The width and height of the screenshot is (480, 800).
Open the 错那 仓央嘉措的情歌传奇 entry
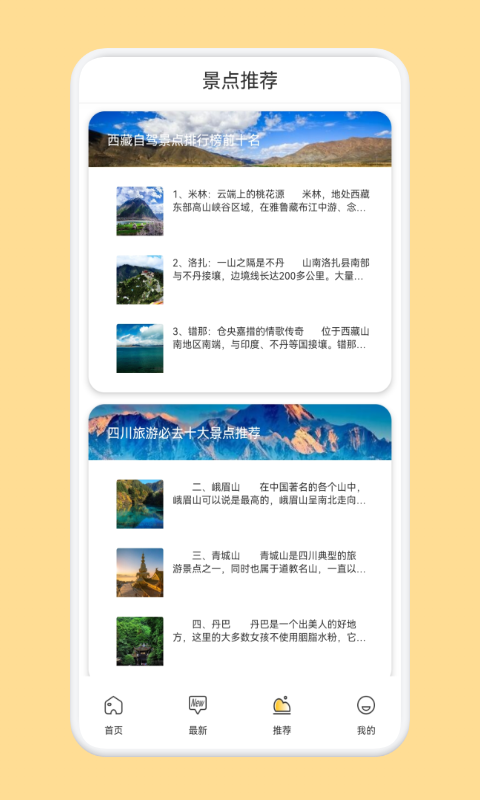click(x=243, y=348)
